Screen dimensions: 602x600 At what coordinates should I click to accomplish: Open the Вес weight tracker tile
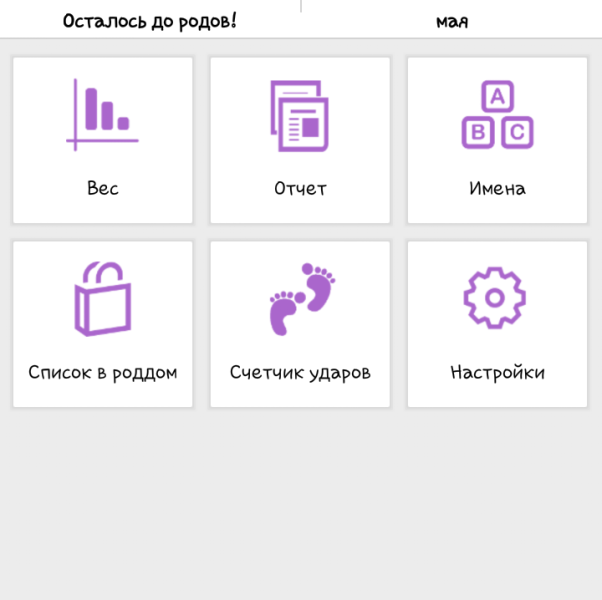(x=102, y=140)
